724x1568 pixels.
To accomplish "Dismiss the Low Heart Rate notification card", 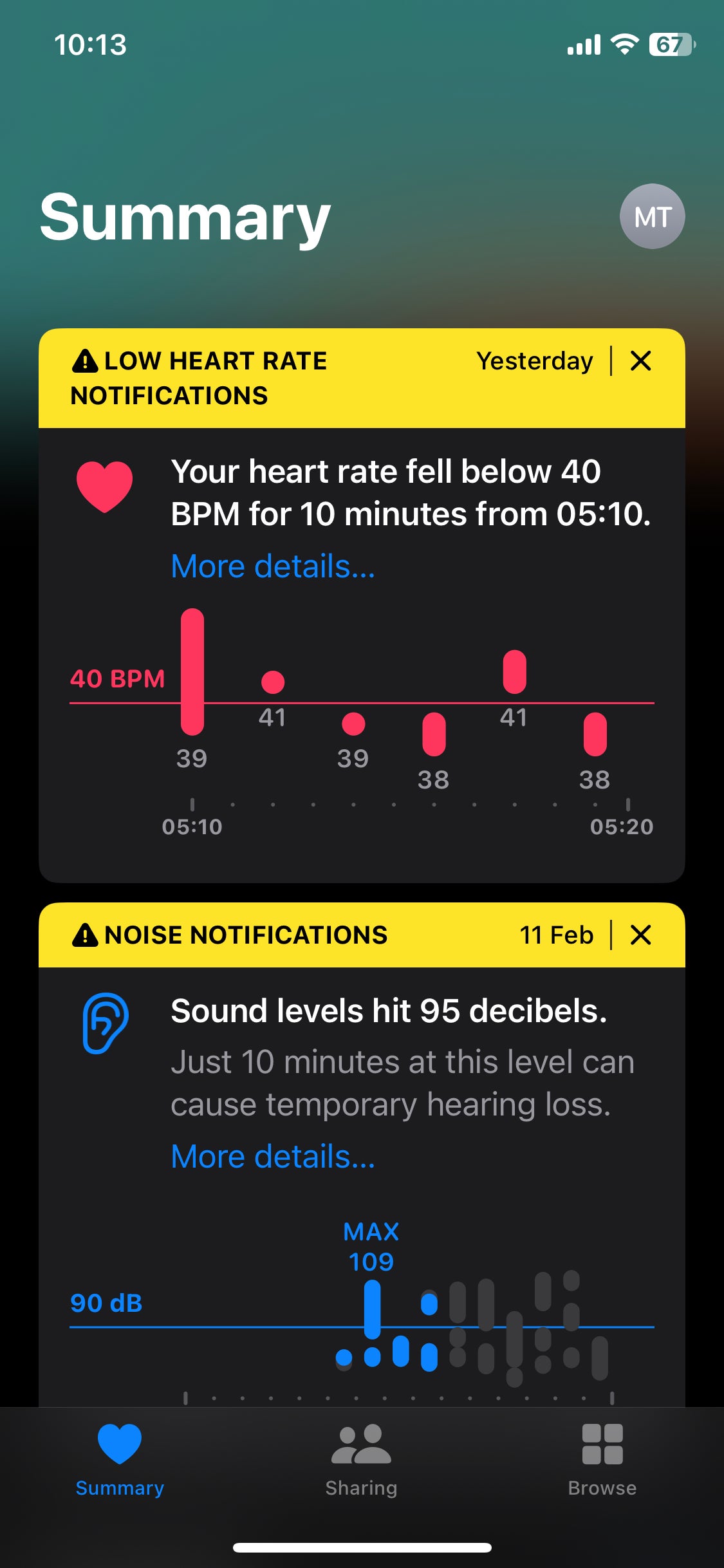I will pyautogui.click(x=640, y=361).
